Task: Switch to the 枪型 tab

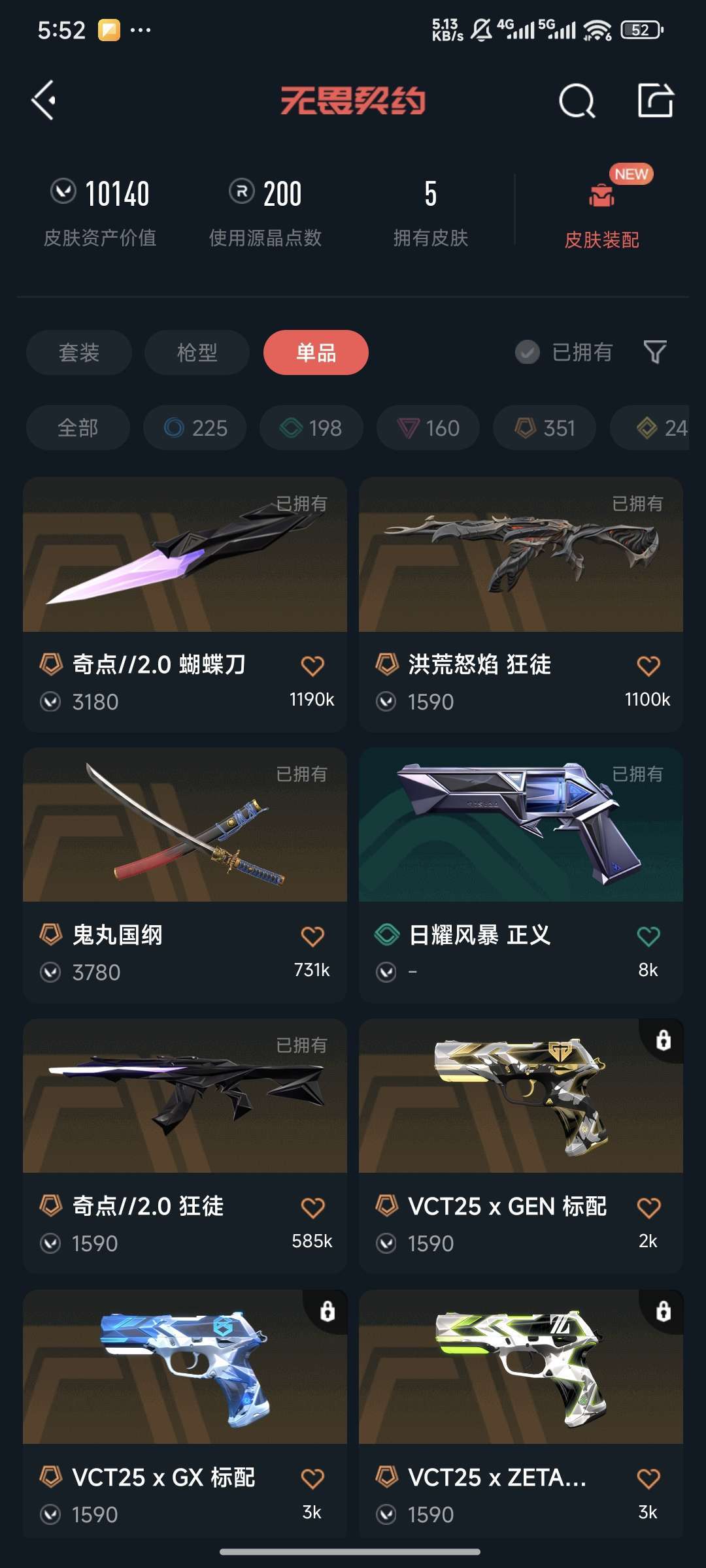Action: 197,353
